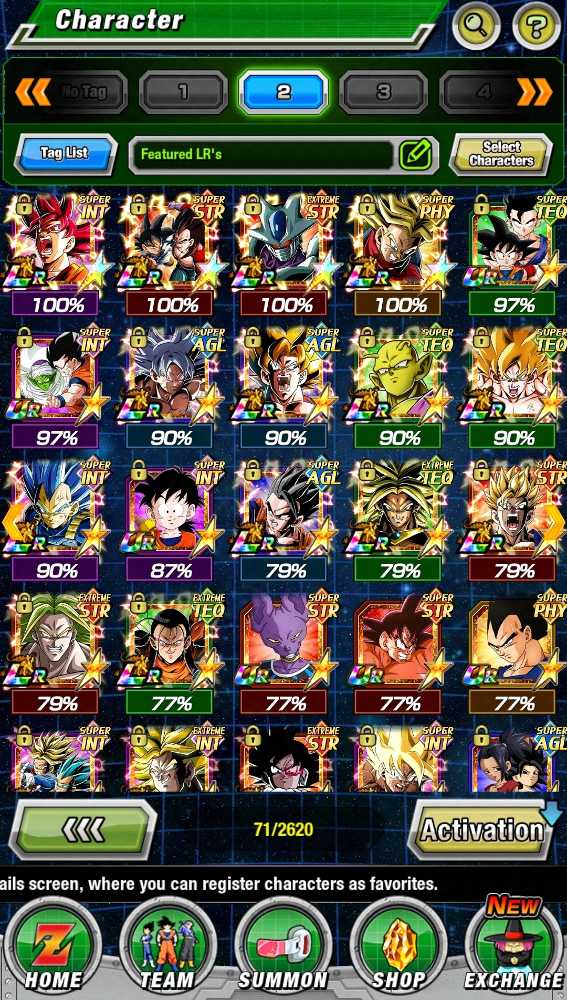Screen dimensions: 567x1000
Task: Open the Tag List
Action: tap(65, 154)
